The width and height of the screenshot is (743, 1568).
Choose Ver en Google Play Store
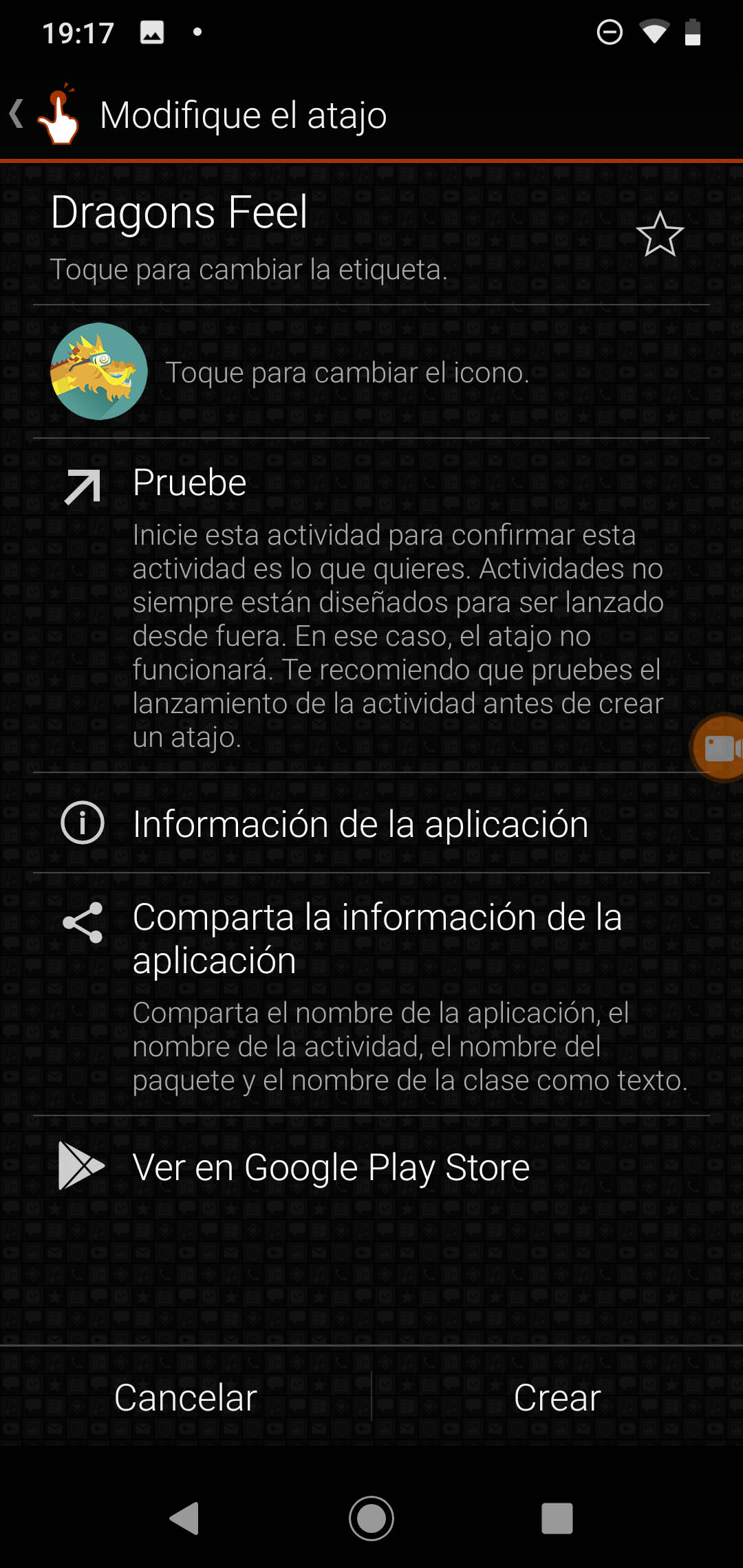[330, 1167]
